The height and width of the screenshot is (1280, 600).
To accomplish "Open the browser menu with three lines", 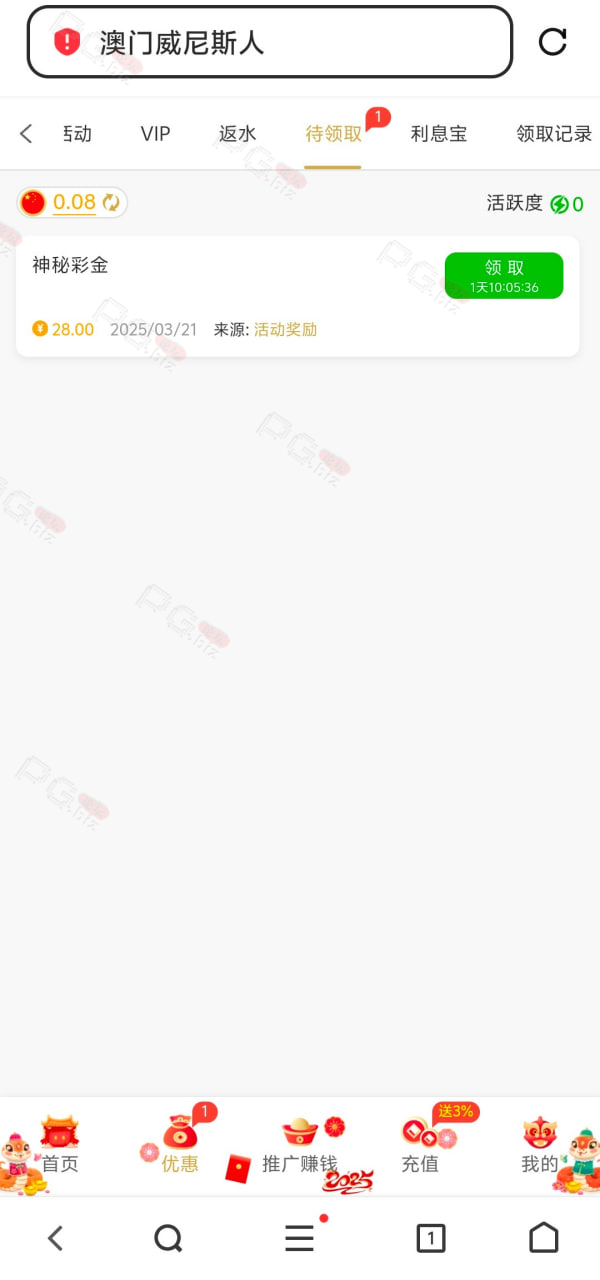I will pos(300,1239).
